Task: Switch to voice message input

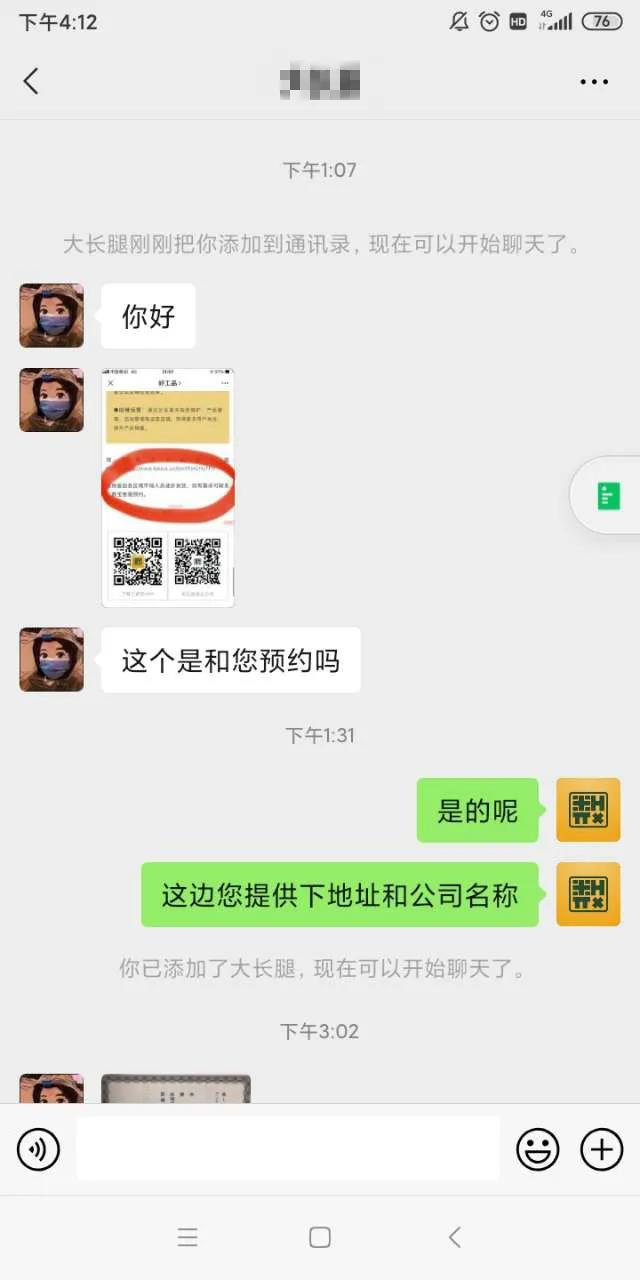Action: pyautogui.click(x=38, y=1149)
